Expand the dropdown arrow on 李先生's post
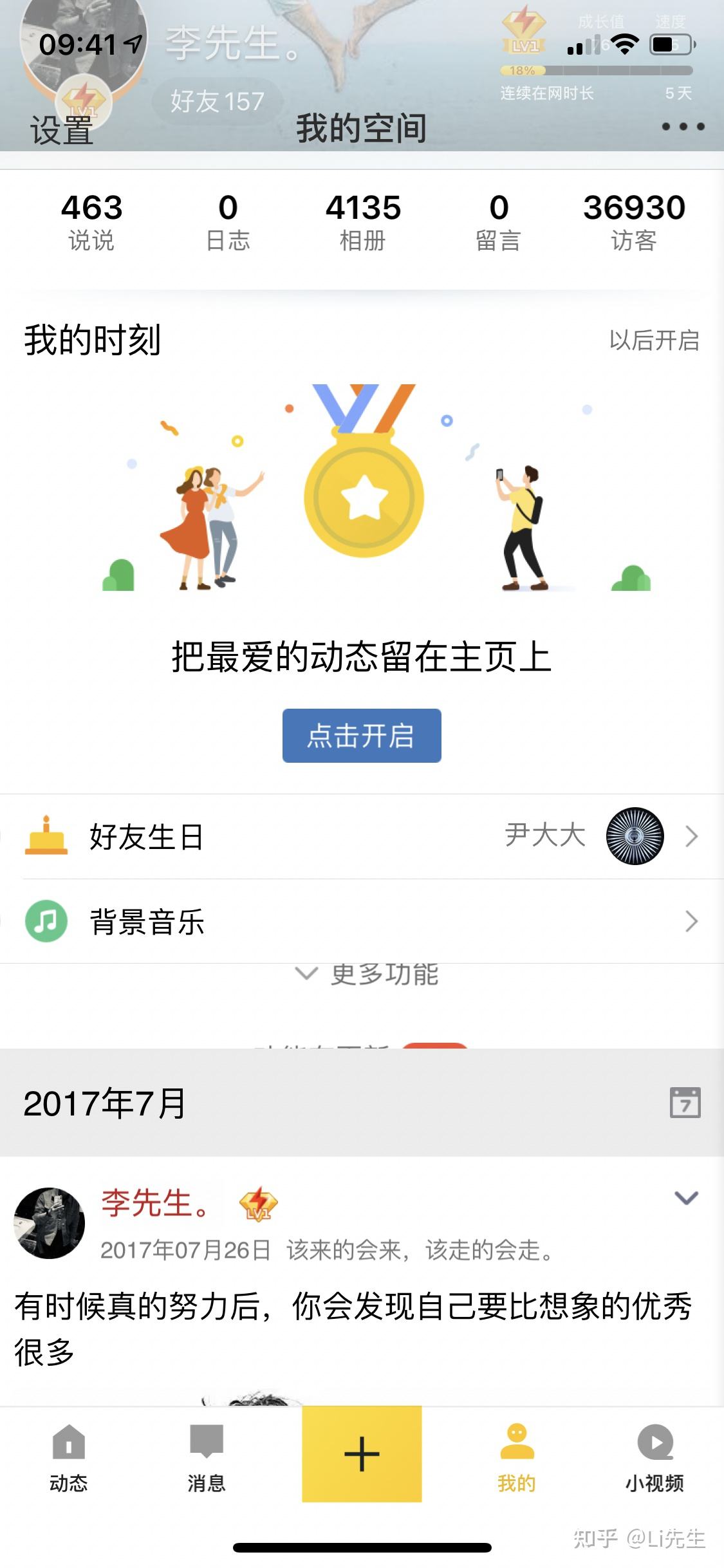 pos(686,1198)
